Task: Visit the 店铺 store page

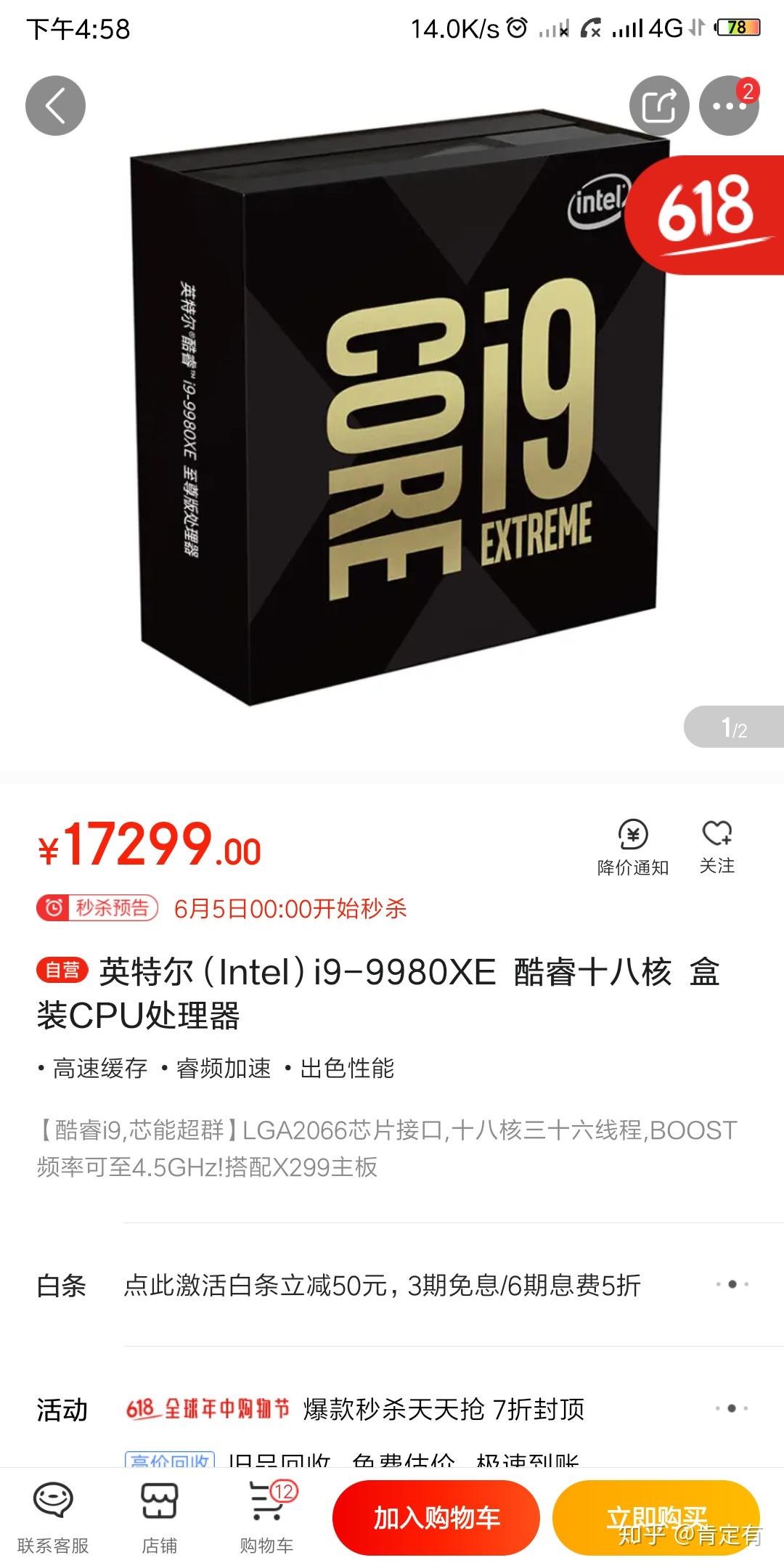Action: click(160, 1514)
